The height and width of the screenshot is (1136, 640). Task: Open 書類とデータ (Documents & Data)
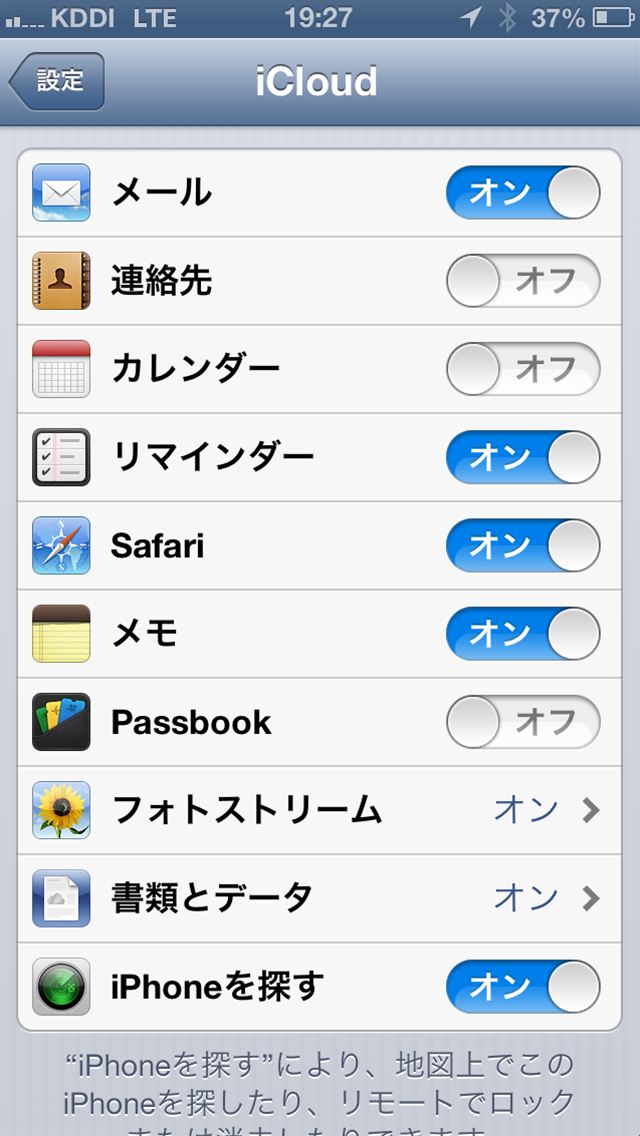point(320,898)
